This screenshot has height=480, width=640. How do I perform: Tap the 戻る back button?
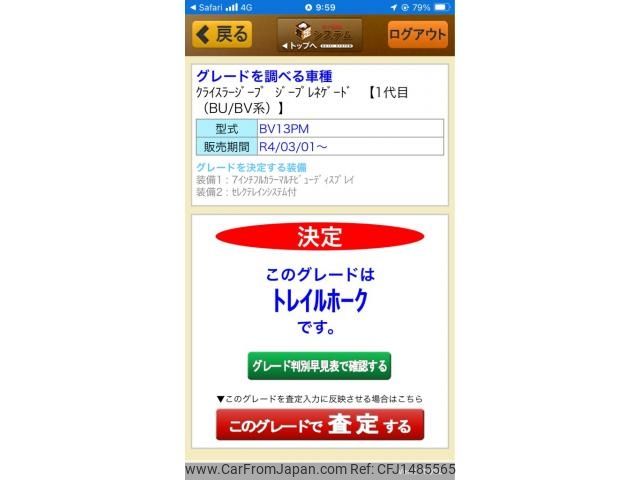point(221,34)
